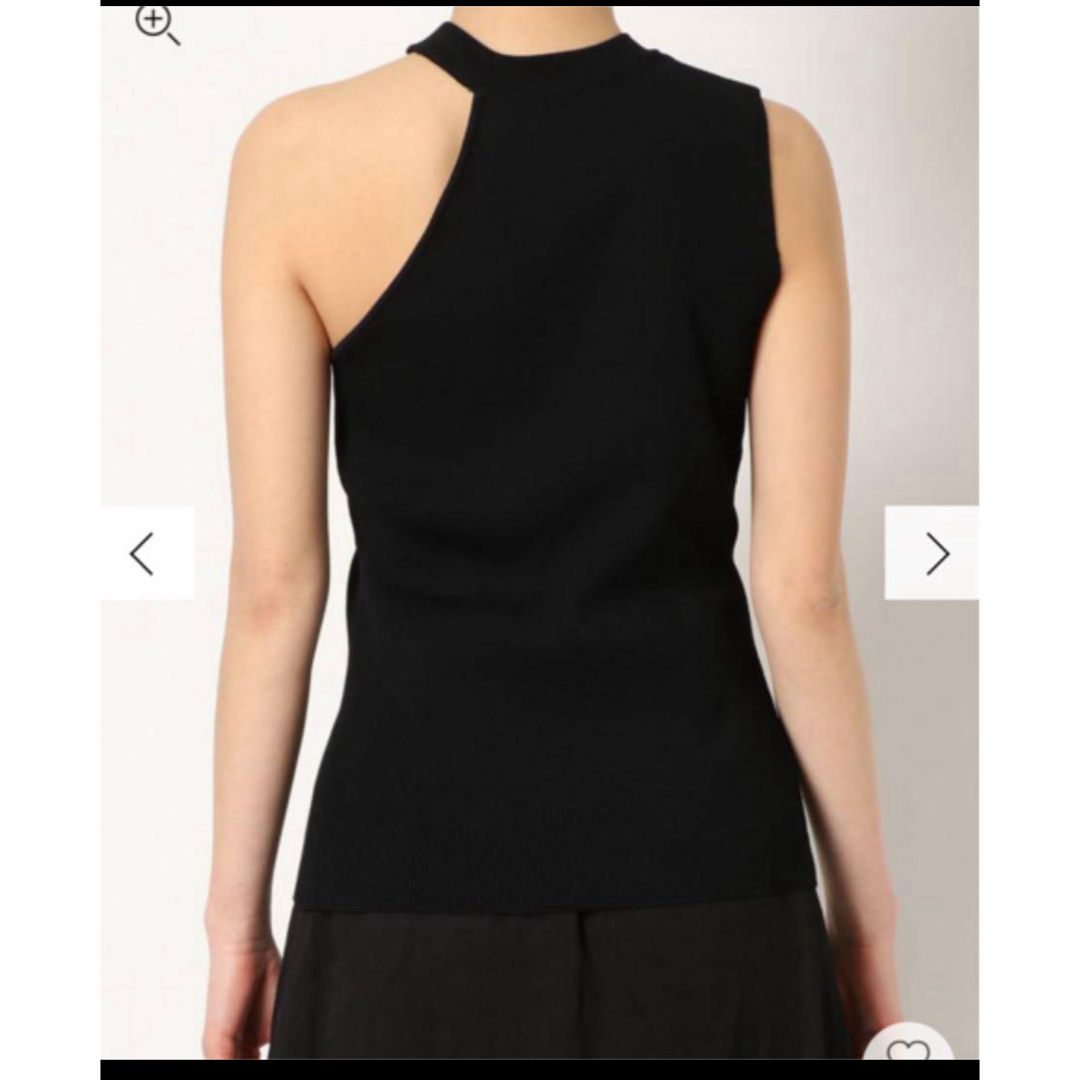Screen dimensions: 1080x1080
Task: Show the previous product image
Action: (144, 553)
